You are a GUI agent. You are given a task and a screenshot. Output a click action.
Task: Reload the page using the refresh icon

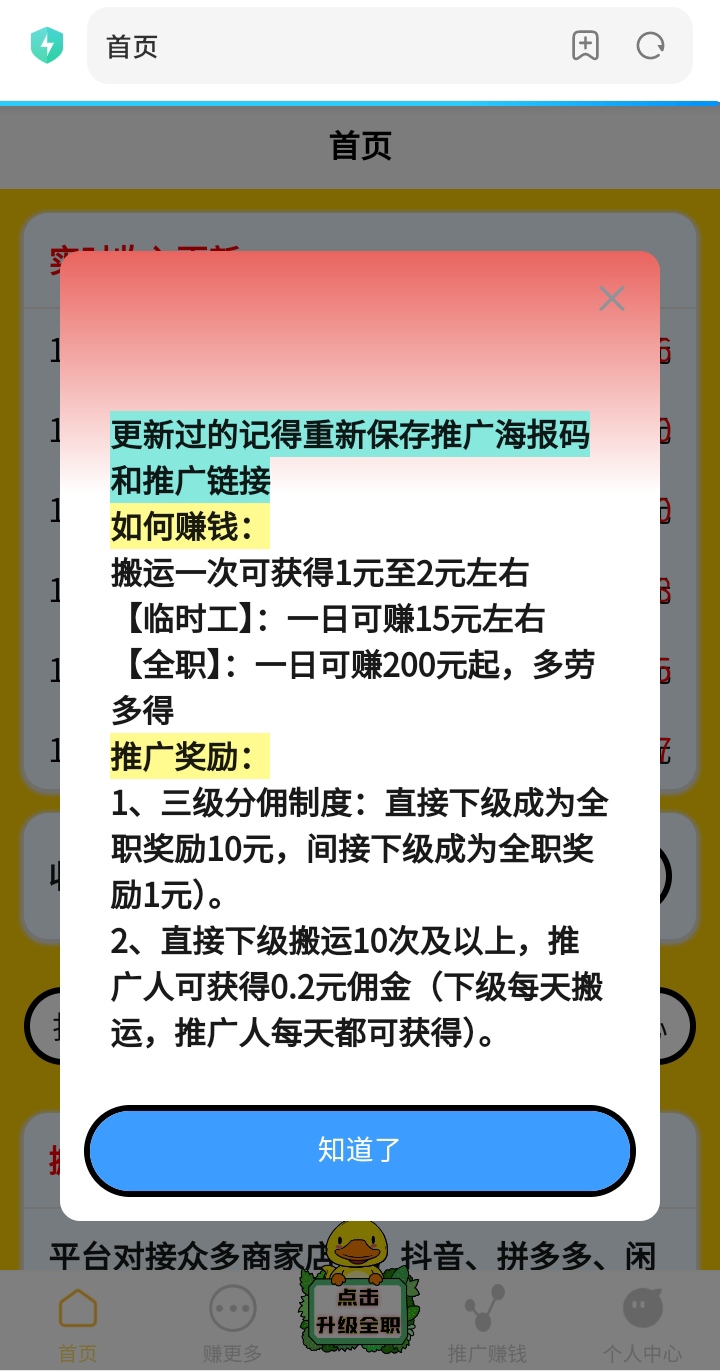[x=651, y=46]
